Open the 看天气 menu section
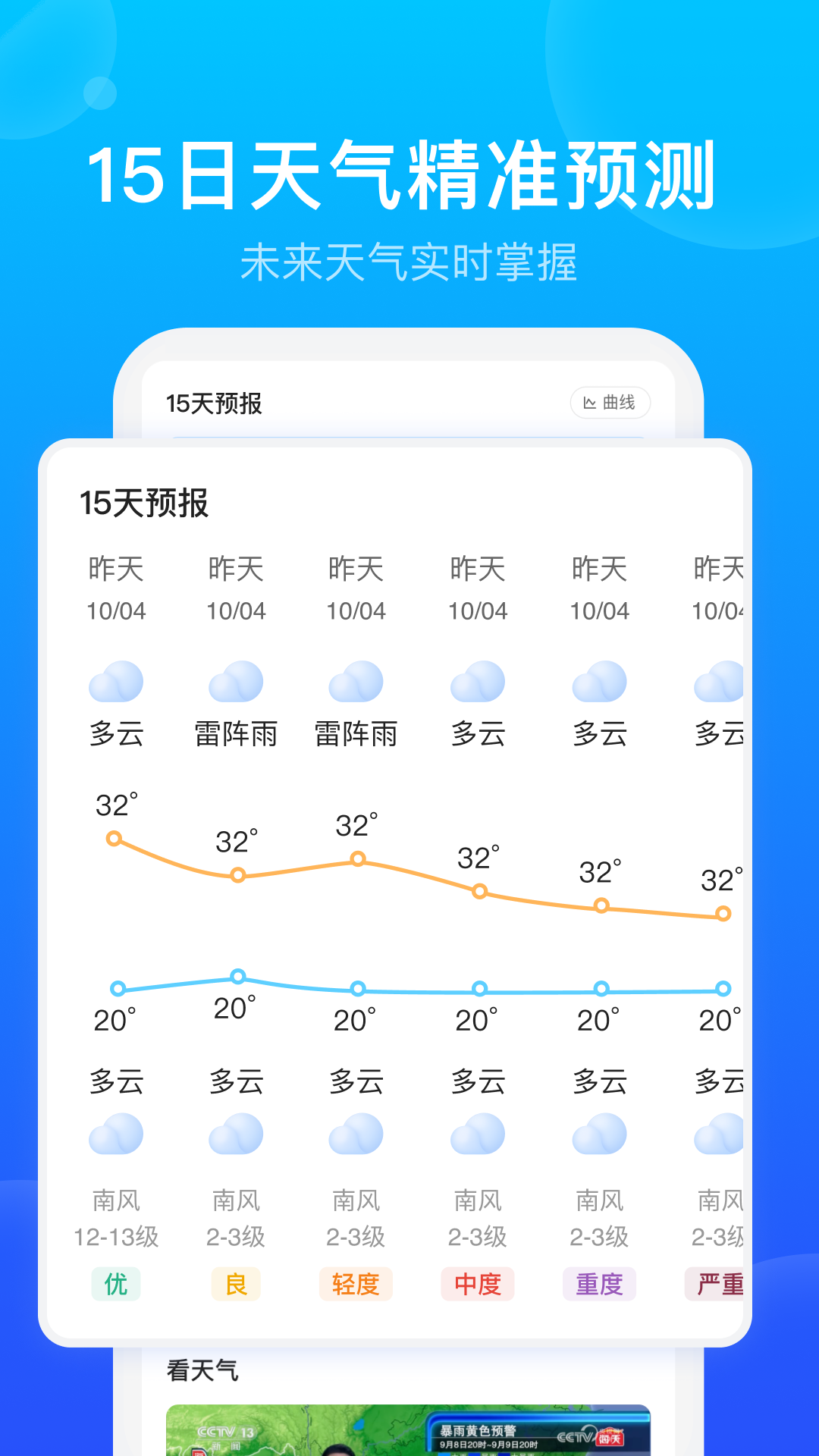The width and height of the screenshot is (819, 1456). click(x=202, y=1371)
